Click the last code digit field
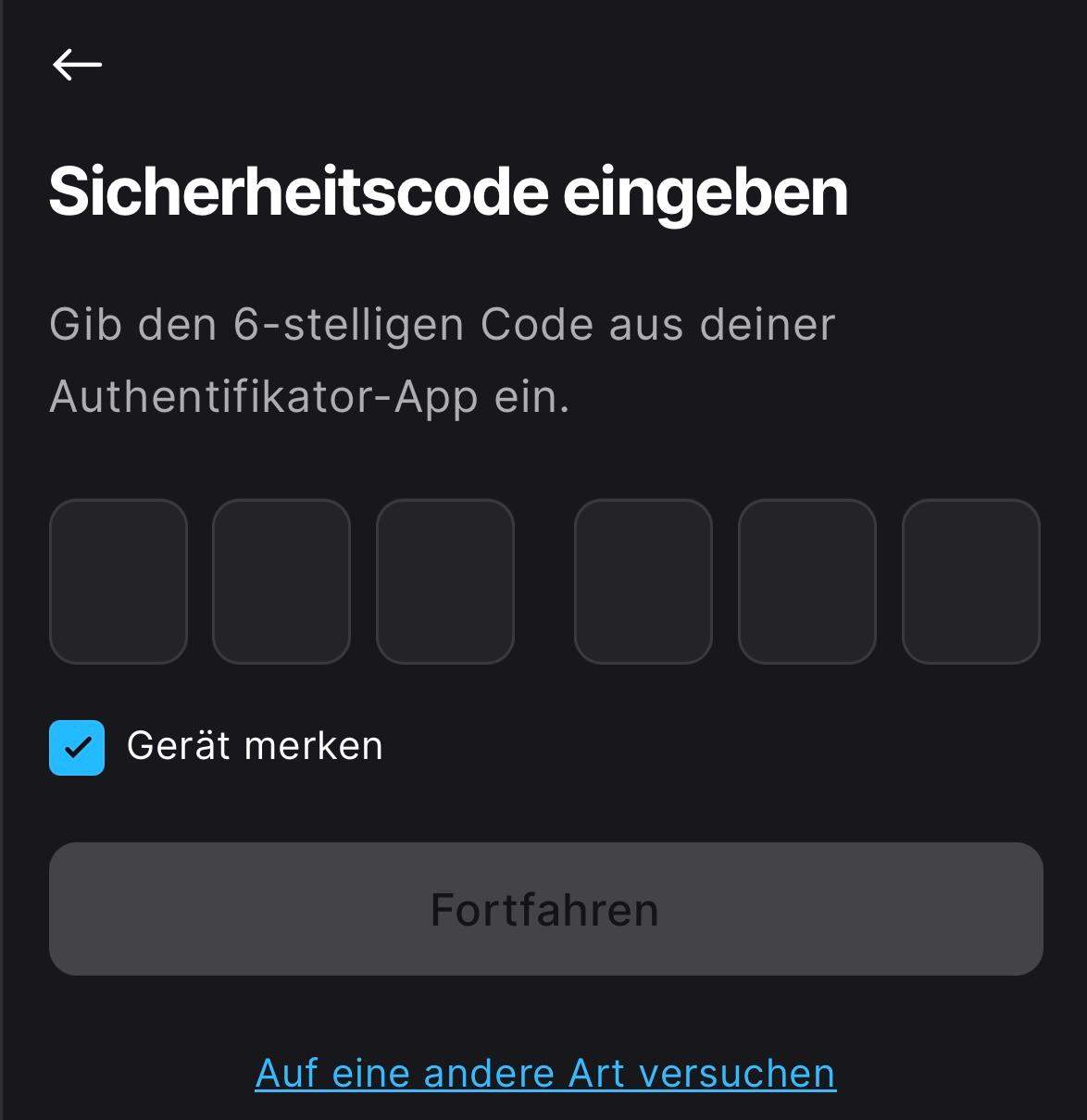Image resolution: width=1087 pixels, height=1120 pixels. tap(969, 581)
